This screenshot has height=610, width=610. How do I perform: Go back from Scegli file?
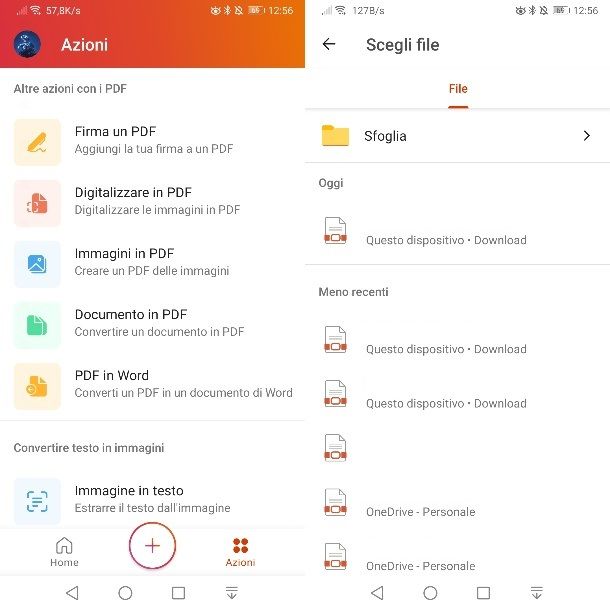[329, 44]
